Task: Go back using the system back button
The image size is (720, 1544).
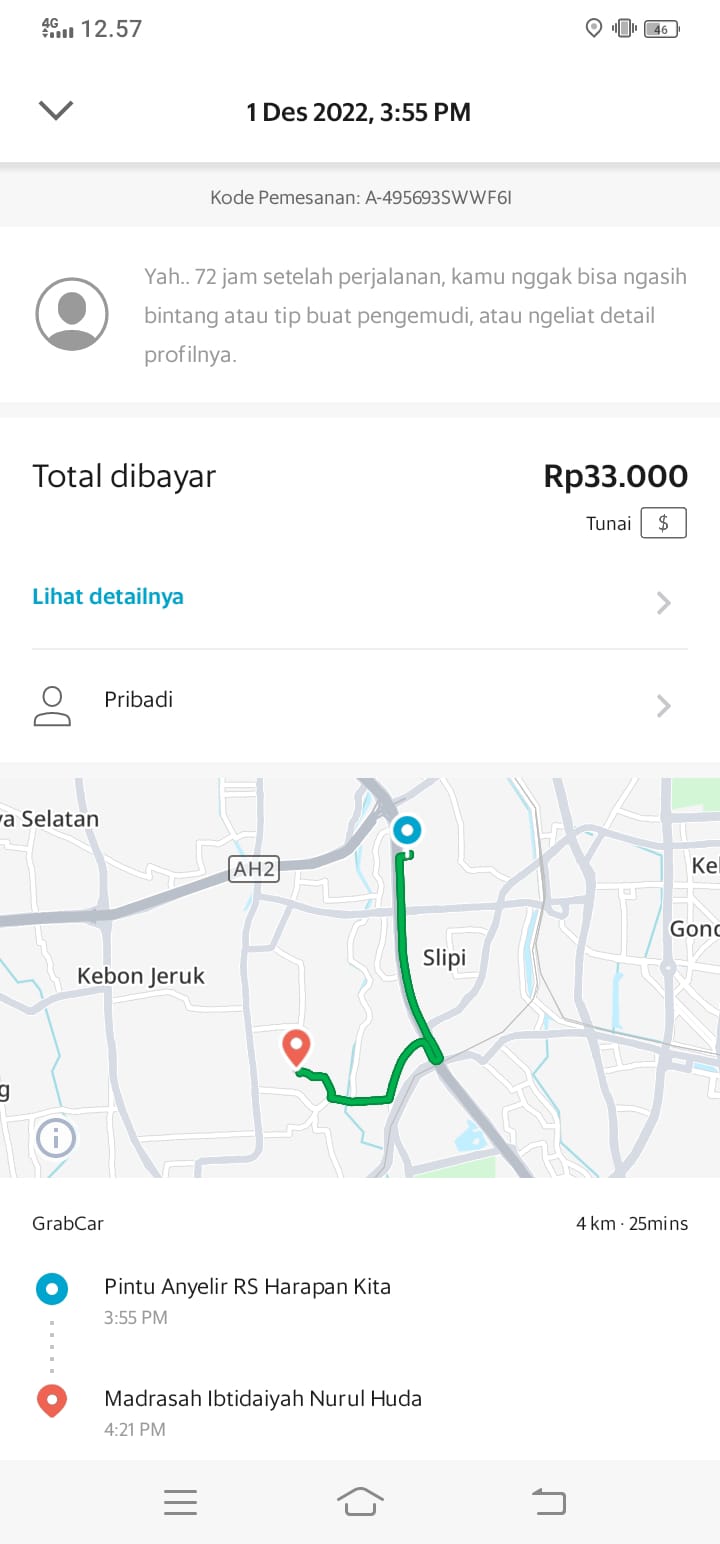Action: click(548, 1501)
